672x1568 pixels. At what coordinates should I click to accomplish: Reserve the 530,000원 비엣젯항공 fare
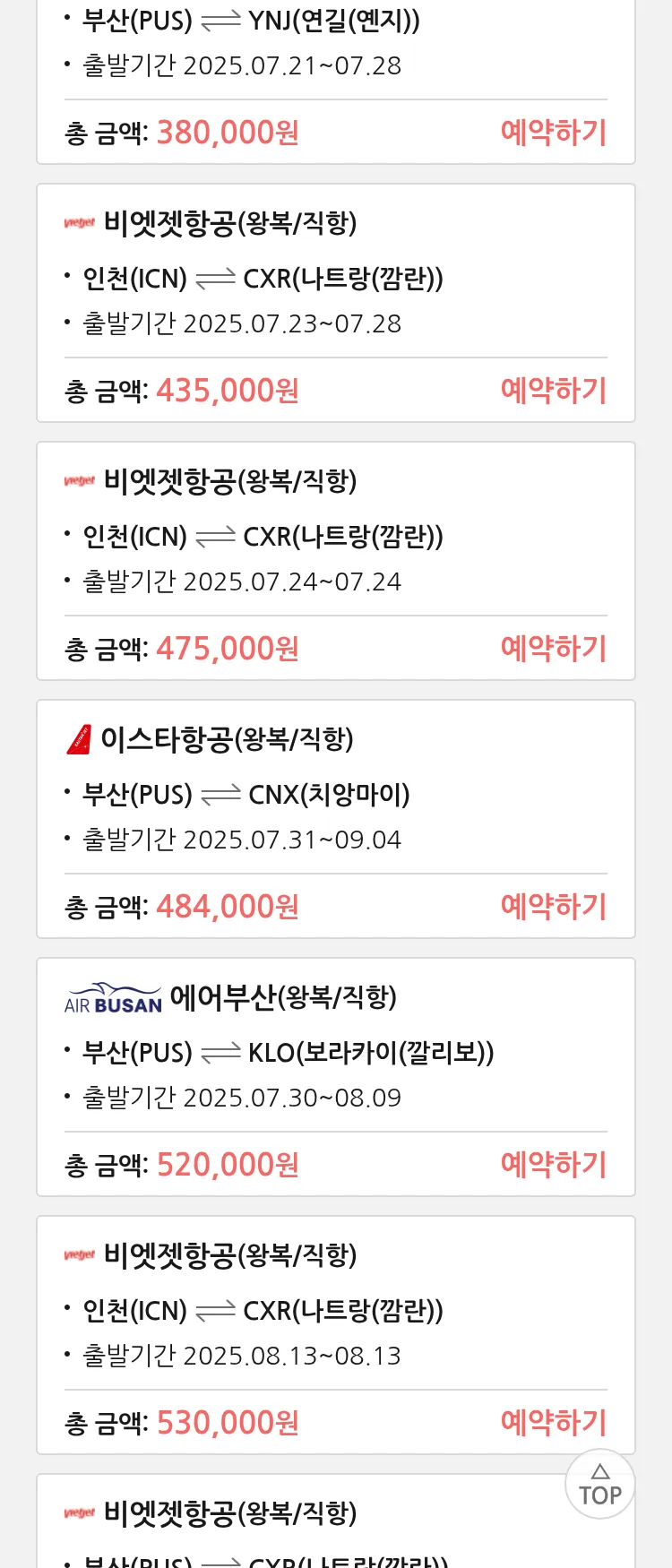coord(553,1423)
